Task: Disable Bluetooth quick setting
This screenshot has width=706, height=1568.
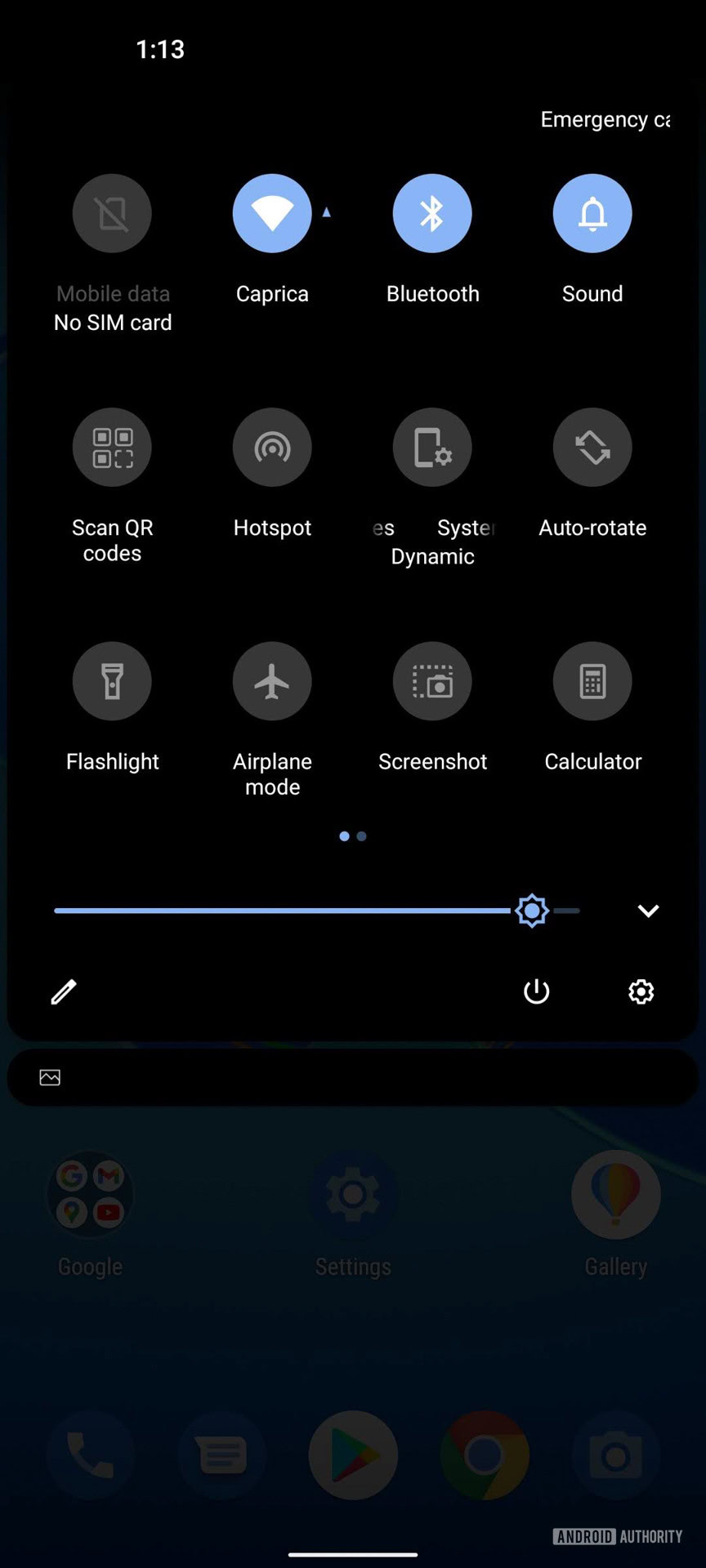Action: pyautogui.click(x=432, y=214)
